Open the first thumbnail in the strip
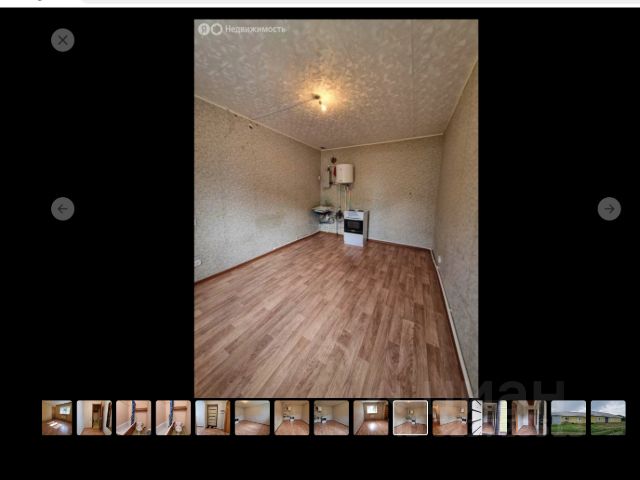This screenshot has width=640, height=480. [57, 417]
